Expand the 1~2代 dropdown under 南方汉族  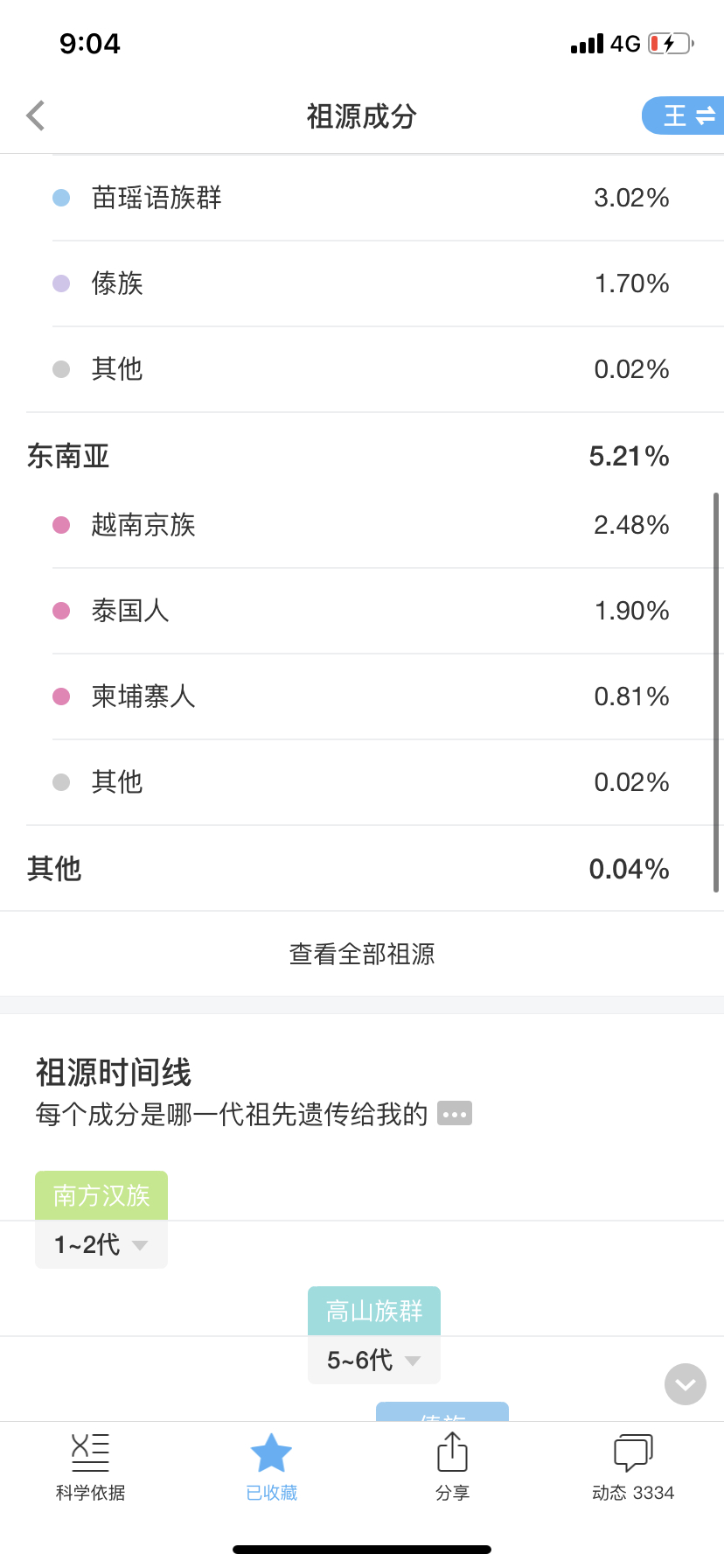tap(101, 1244)
